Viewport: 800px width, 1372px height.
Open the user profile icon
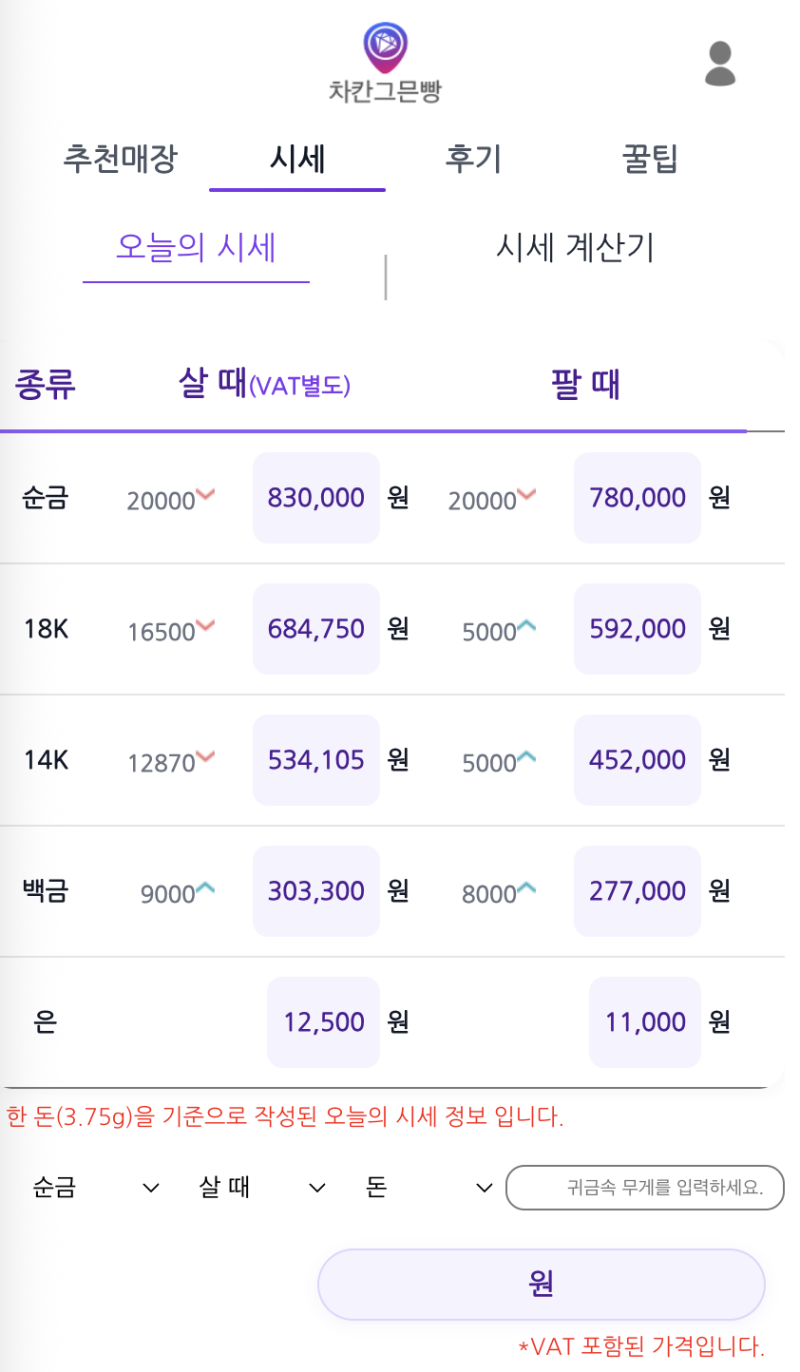pyautogui.click(x=719, y=63)
